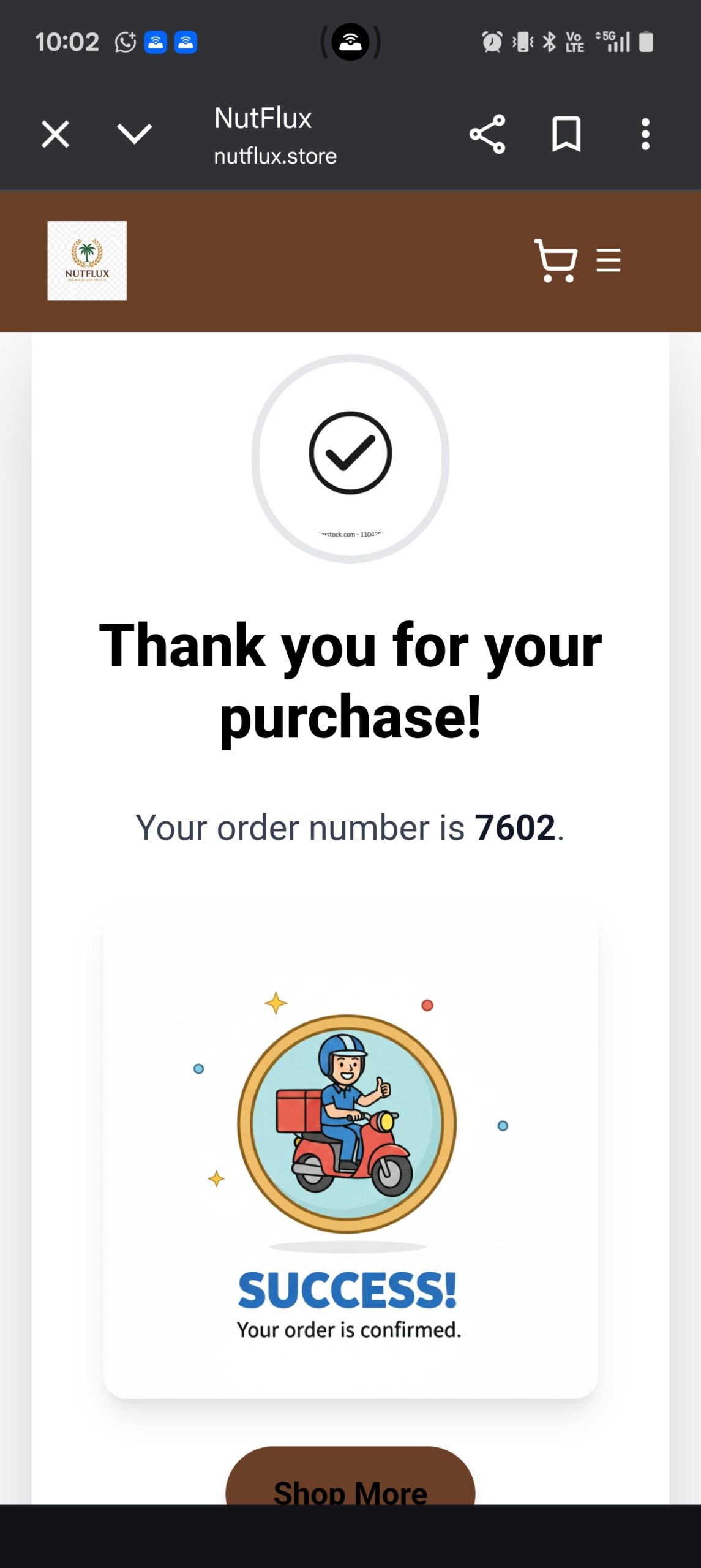Open the browser overflow menu
This screenshot has height=1568, width=701.
coord(645,134)
